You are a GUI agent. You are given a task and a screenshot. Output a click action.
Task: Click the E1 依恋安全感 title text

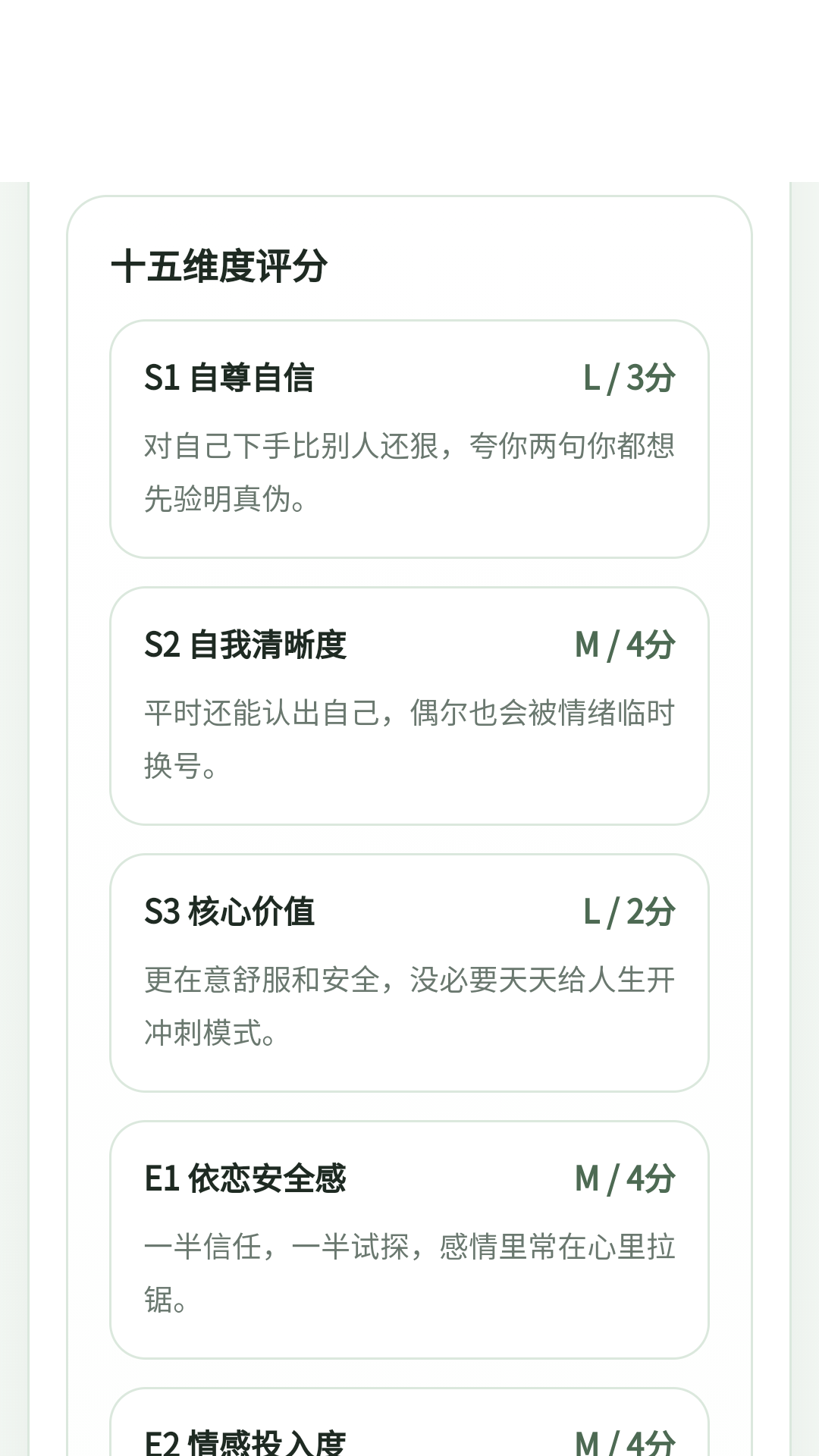point(246,1178)
